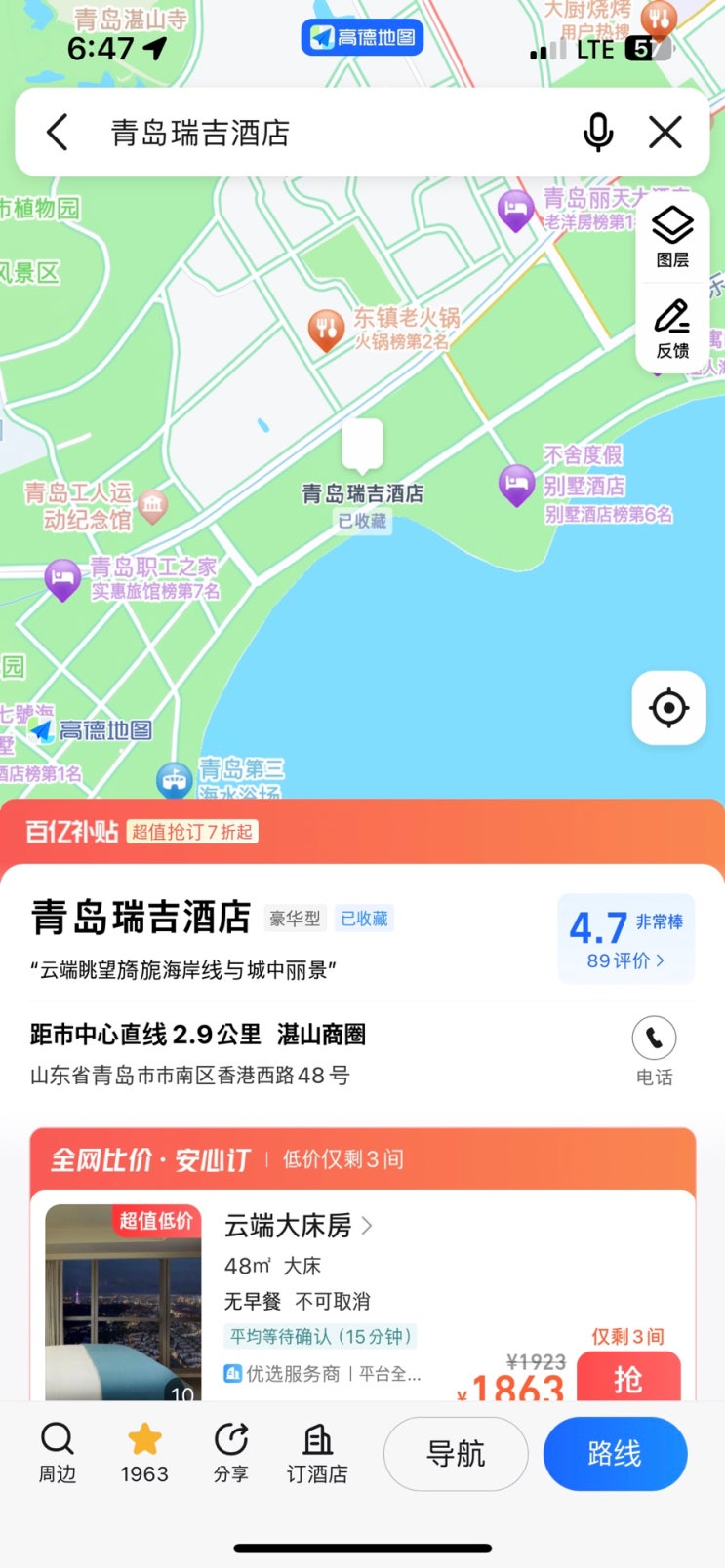Select the 青岛职工之家 hotel marker
Viewport: 725px width, 1568px height.
point(62,578)
